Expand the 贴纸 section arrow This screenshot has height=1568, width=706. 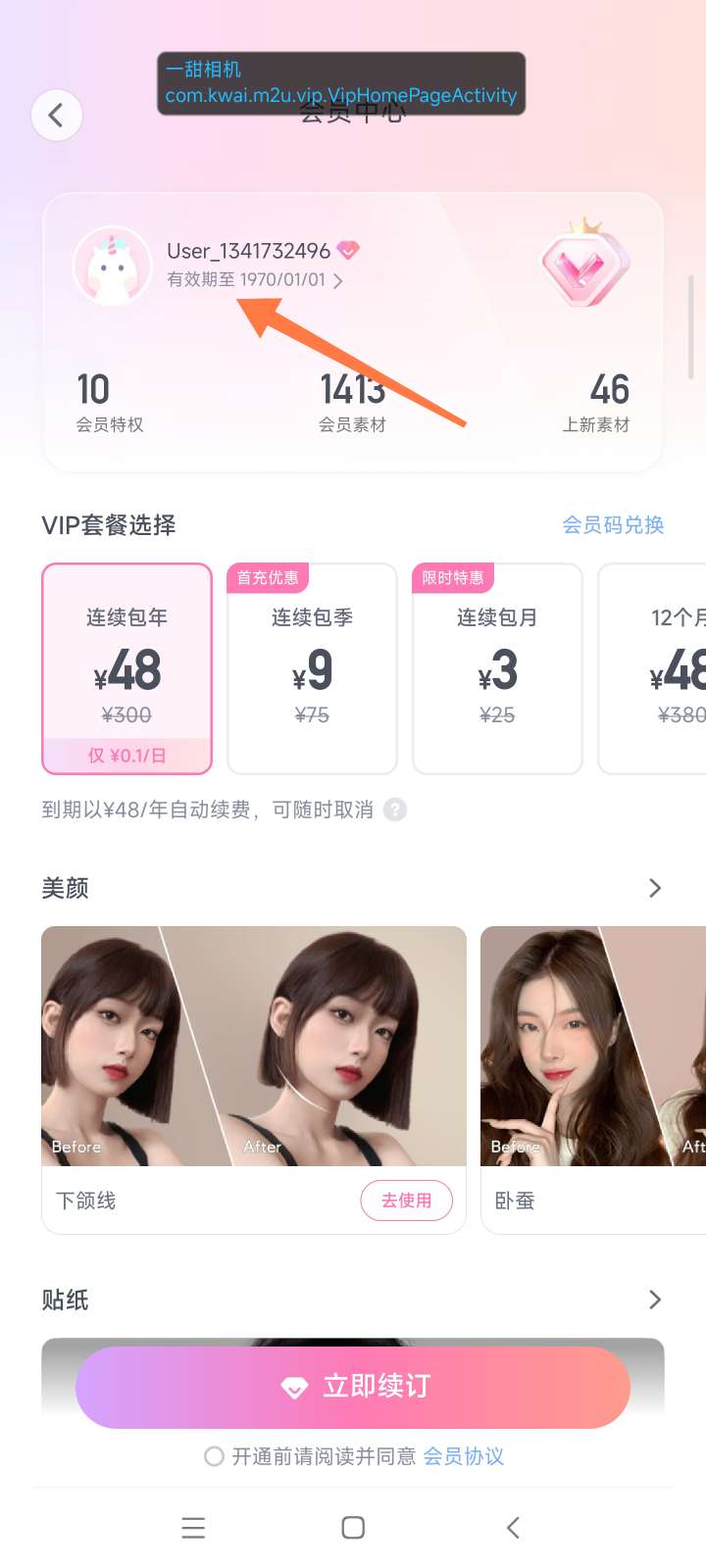[x=655, y=1299]
